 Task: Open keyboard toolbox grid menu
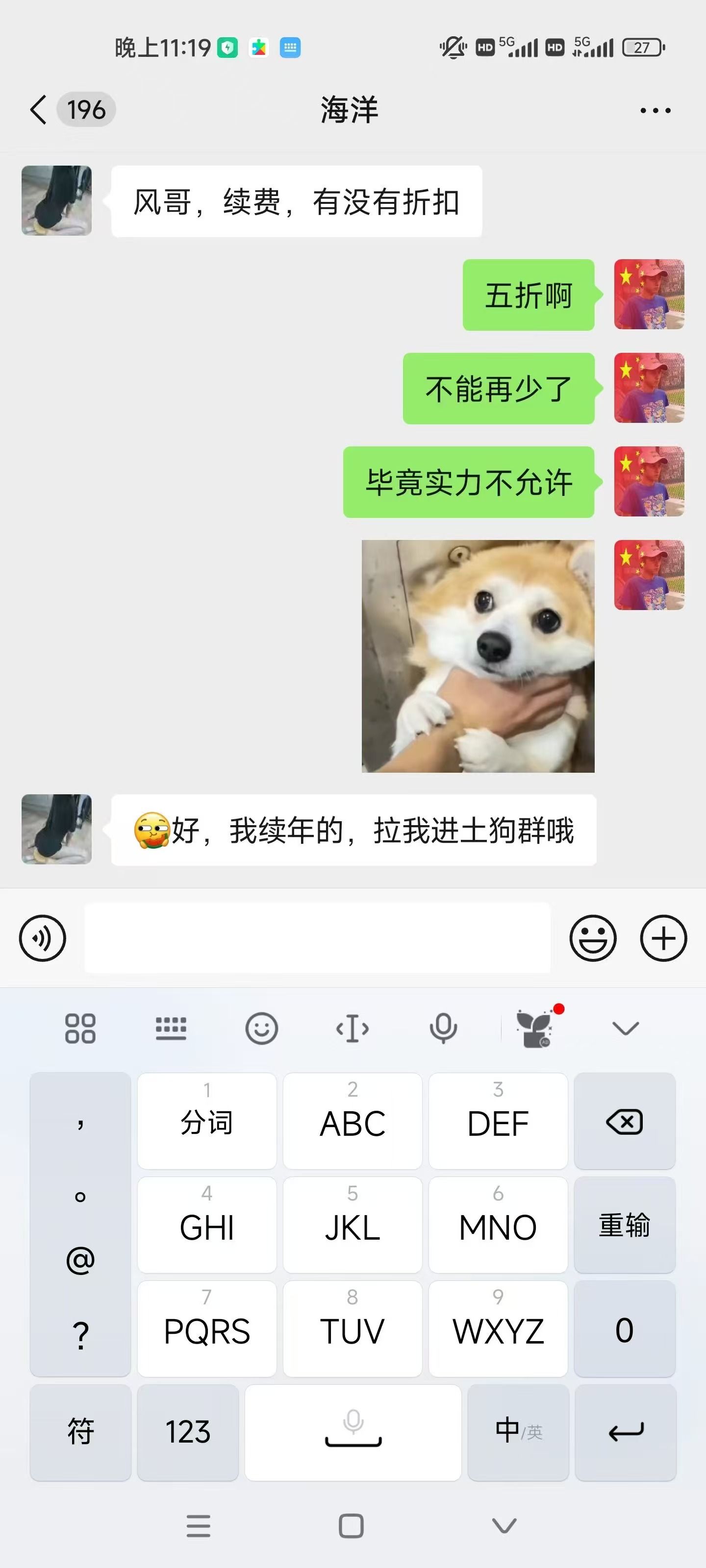tap(80, 1029)
